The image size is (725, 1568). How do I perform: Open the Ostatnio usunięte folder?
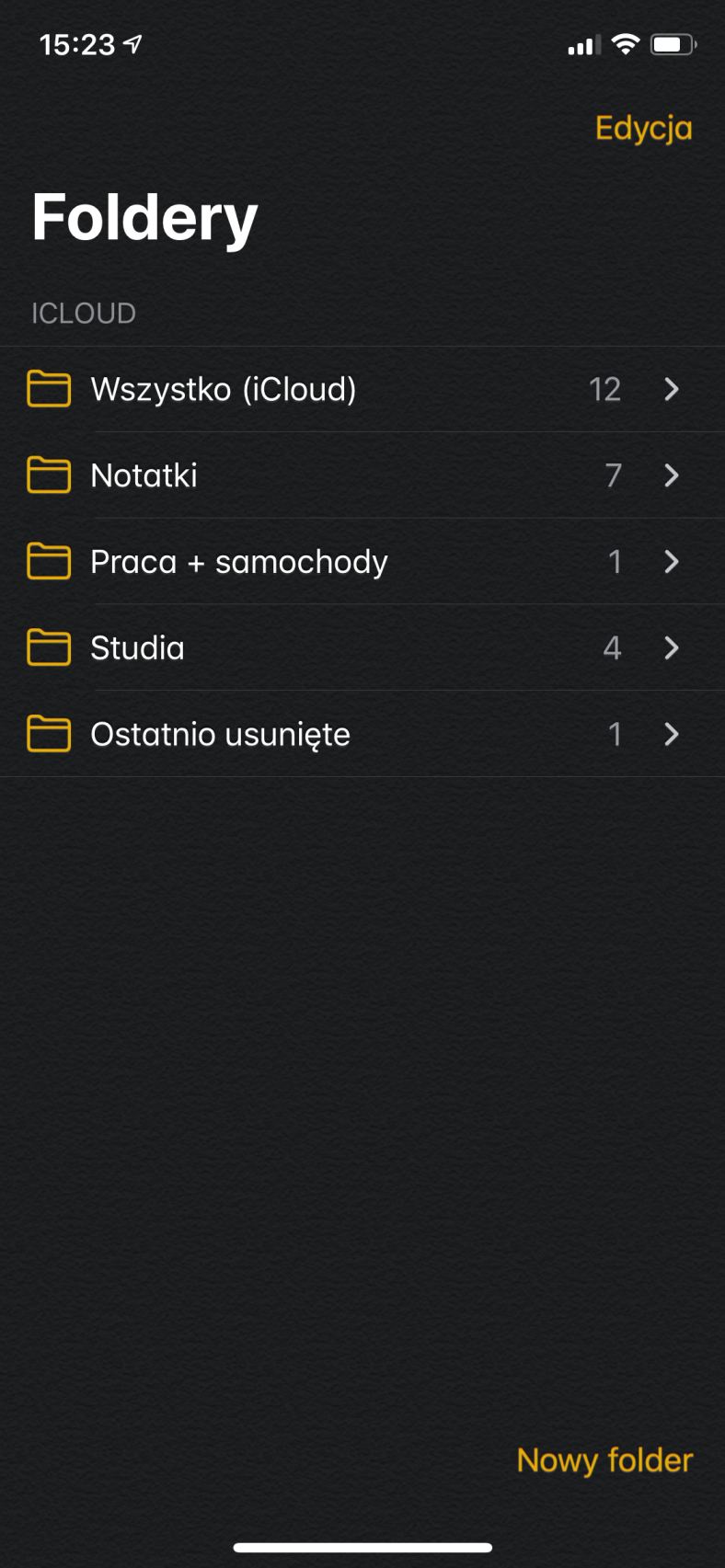coord(362,734)
